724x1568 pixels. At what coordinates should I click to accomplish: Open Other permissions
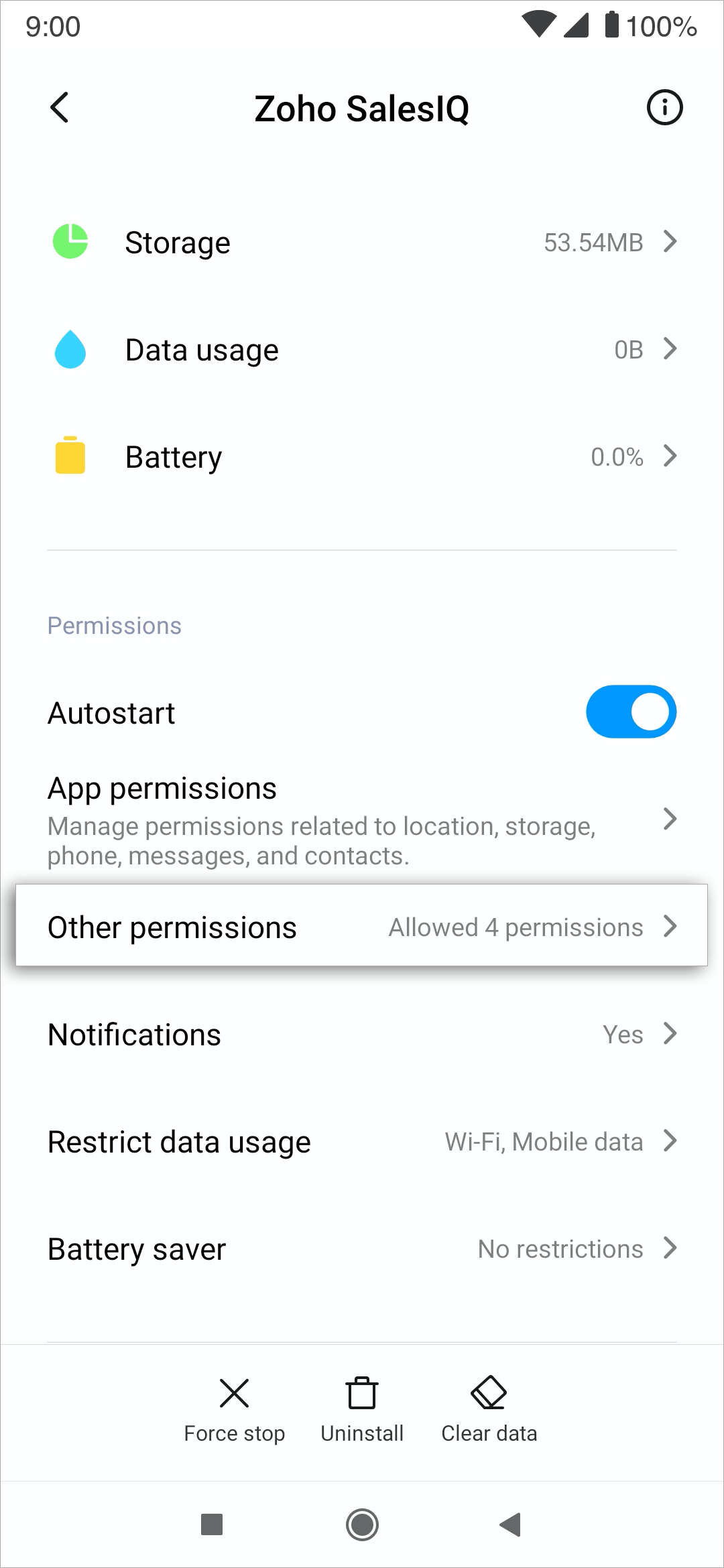pyautogui.click(x=362, y=926)
